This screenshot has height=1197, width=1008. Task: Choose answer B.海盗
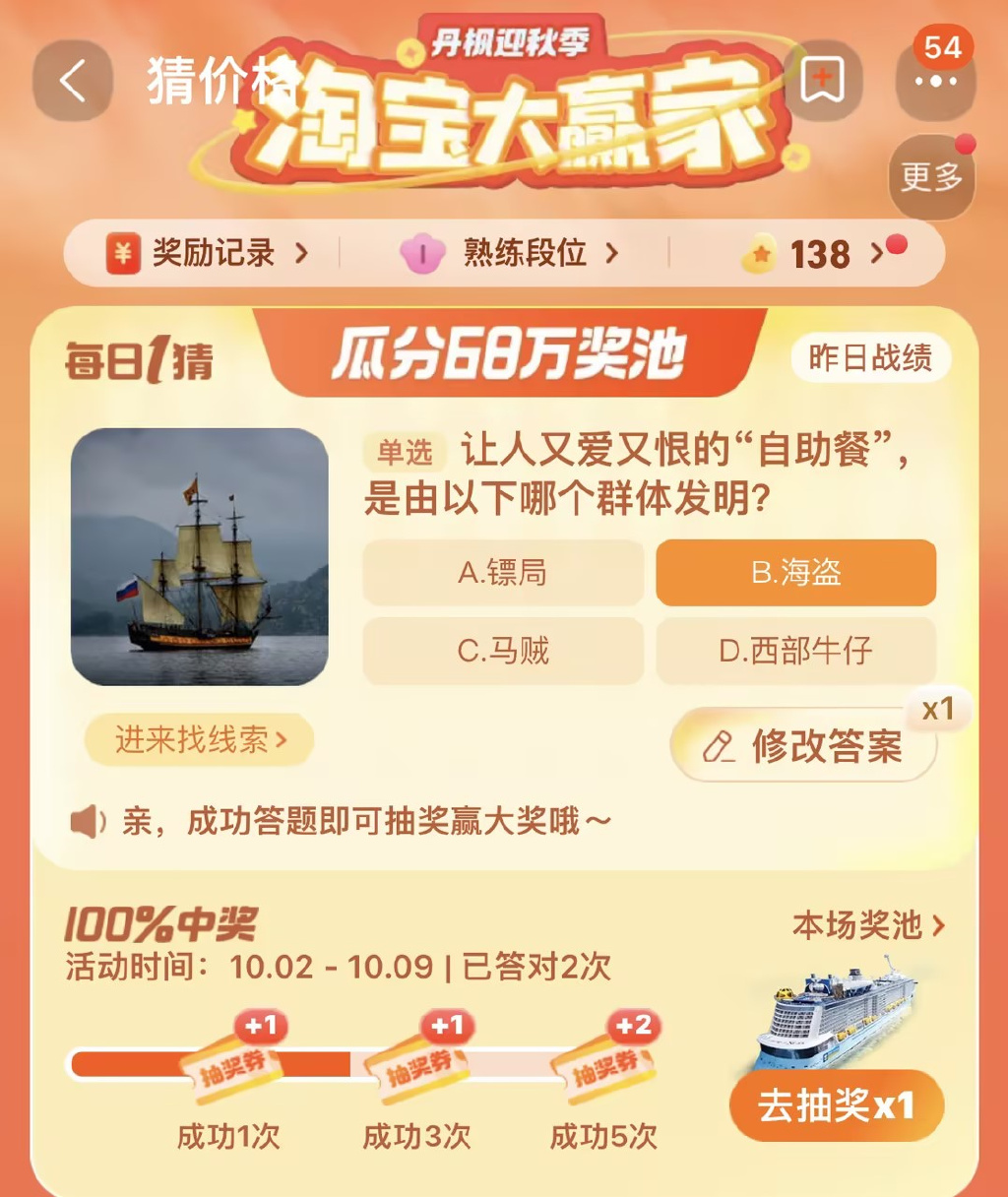tap(795, 573)
